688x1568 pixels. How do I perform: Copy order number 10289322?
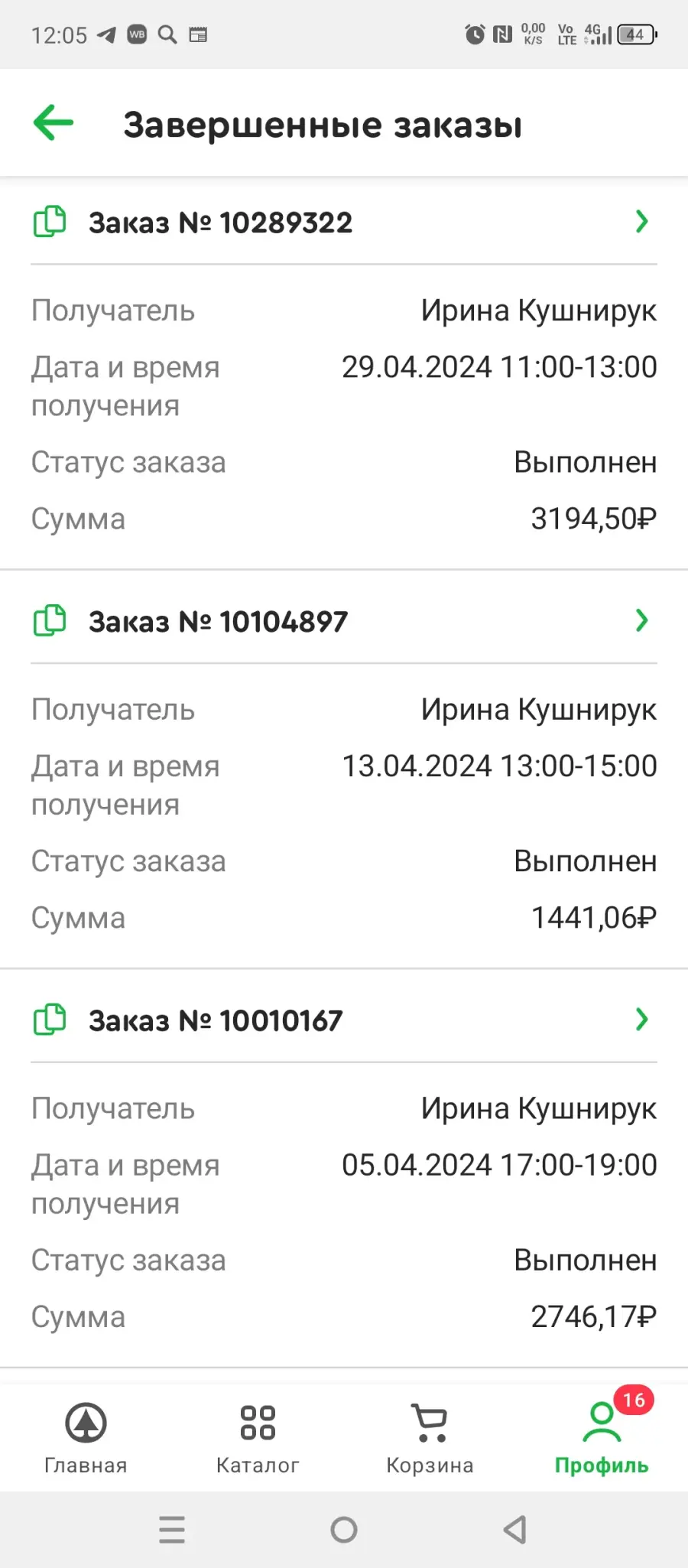[50, 222]
